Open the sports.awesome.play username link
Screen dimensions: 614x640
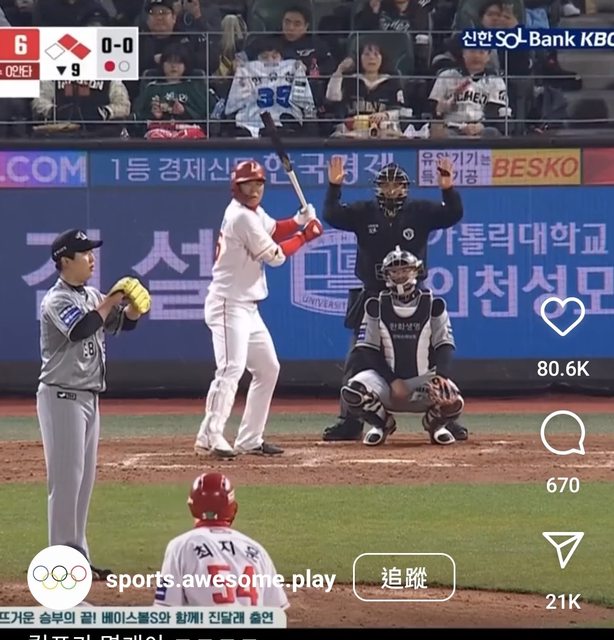[x=220, y=580]
